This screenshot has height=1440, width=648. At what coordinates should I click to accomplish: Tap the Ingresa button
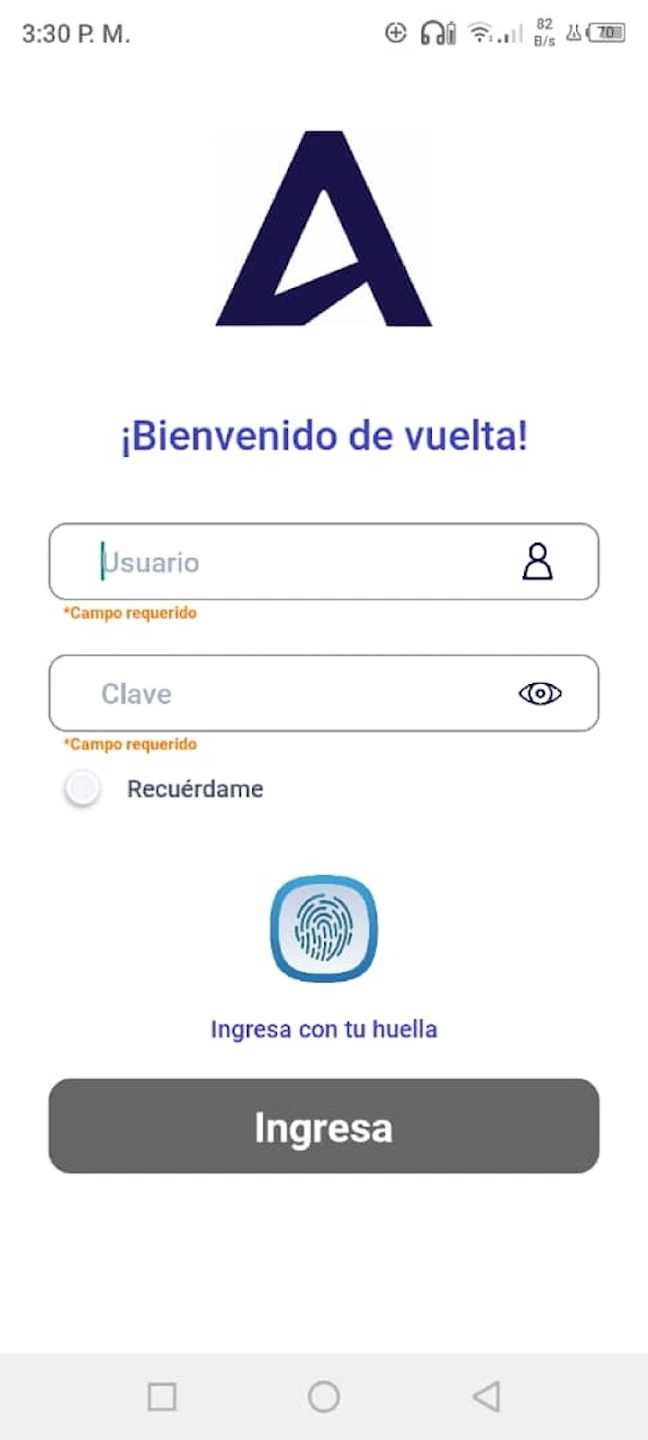324,1126
